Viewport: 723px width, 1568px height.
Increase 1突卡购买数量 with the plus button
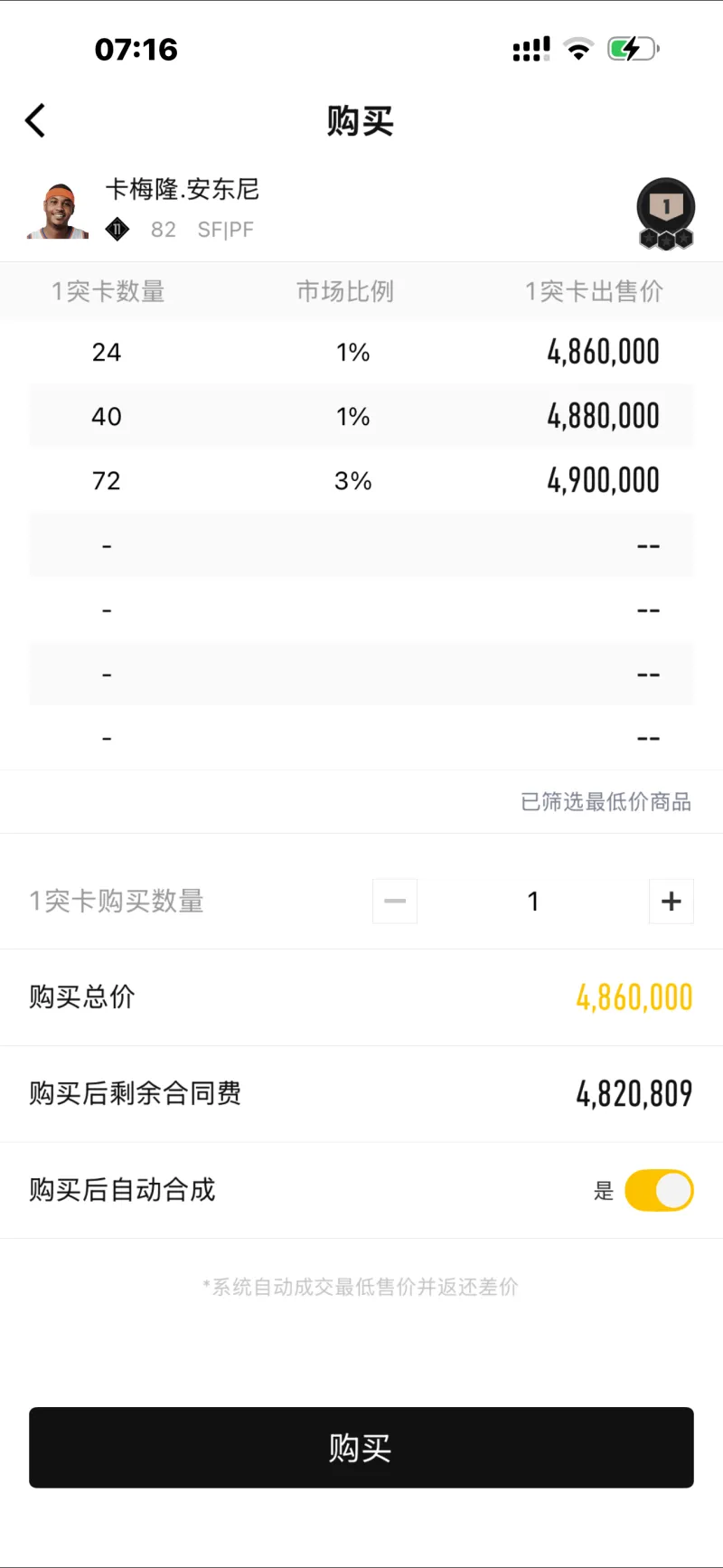click(671, 901)
